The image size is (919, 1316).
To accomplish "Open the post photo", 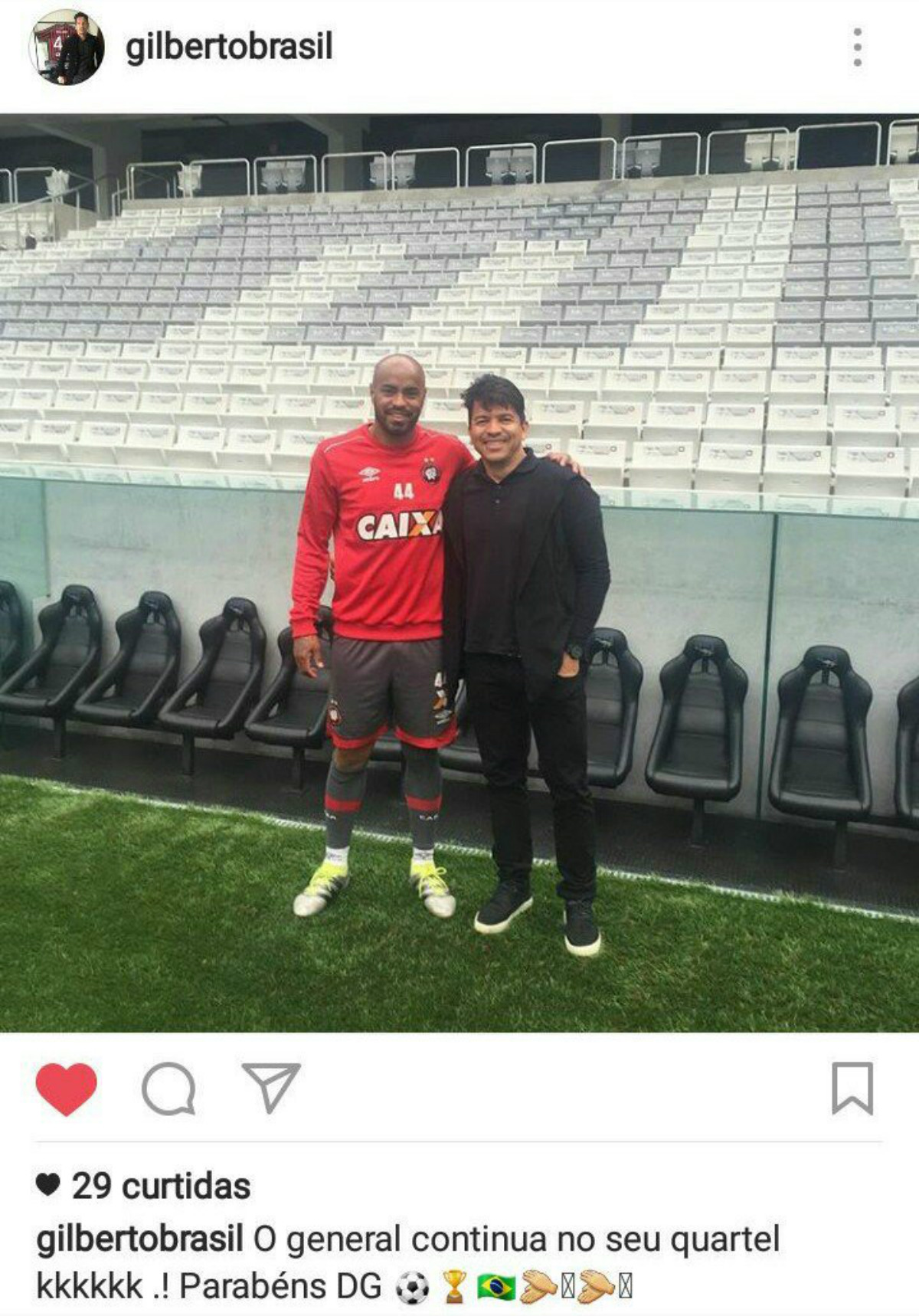I will click(459, 573).
